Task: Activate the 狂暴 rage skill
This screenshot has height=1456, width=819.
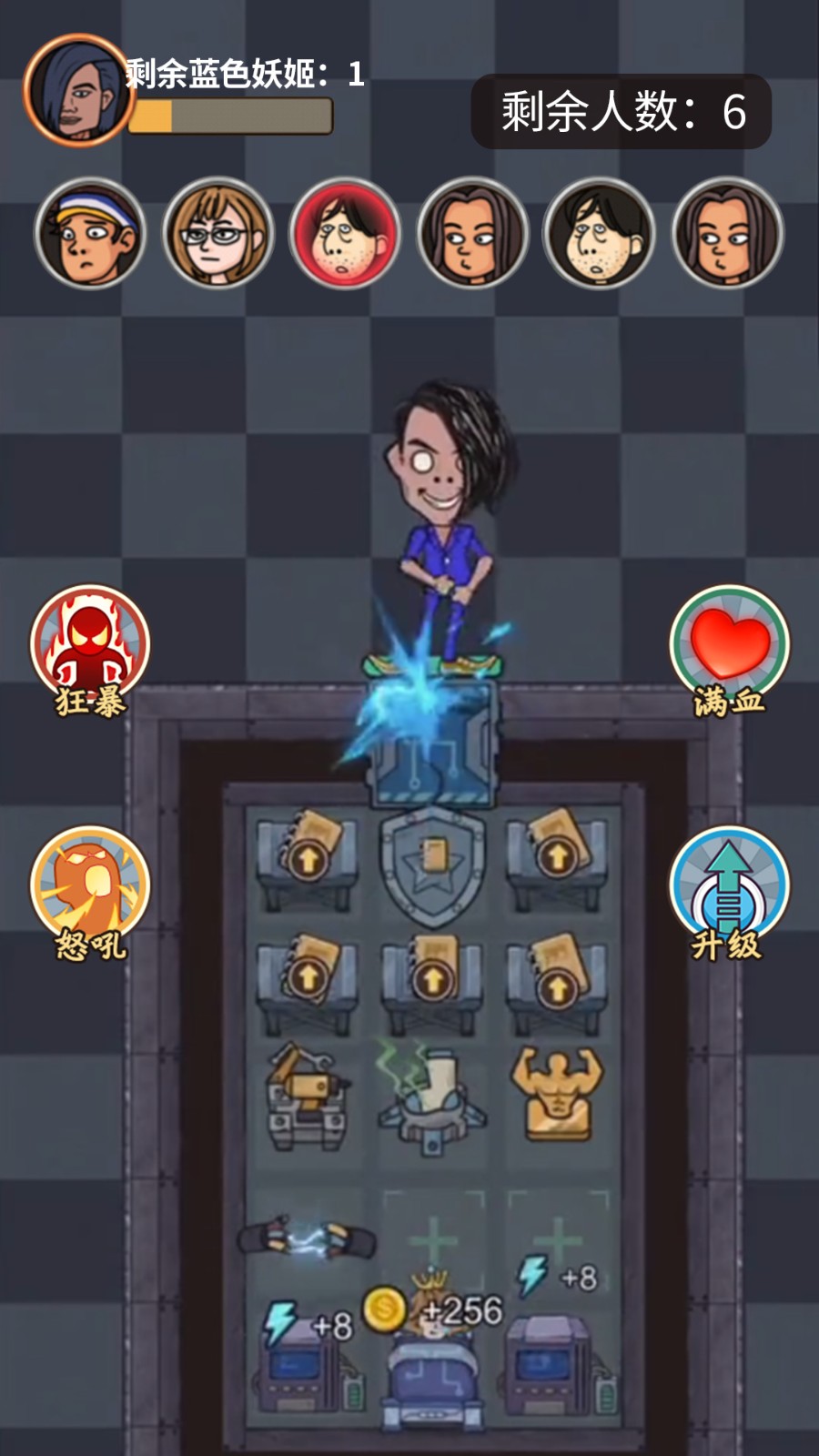Action: tap(89, 648)
